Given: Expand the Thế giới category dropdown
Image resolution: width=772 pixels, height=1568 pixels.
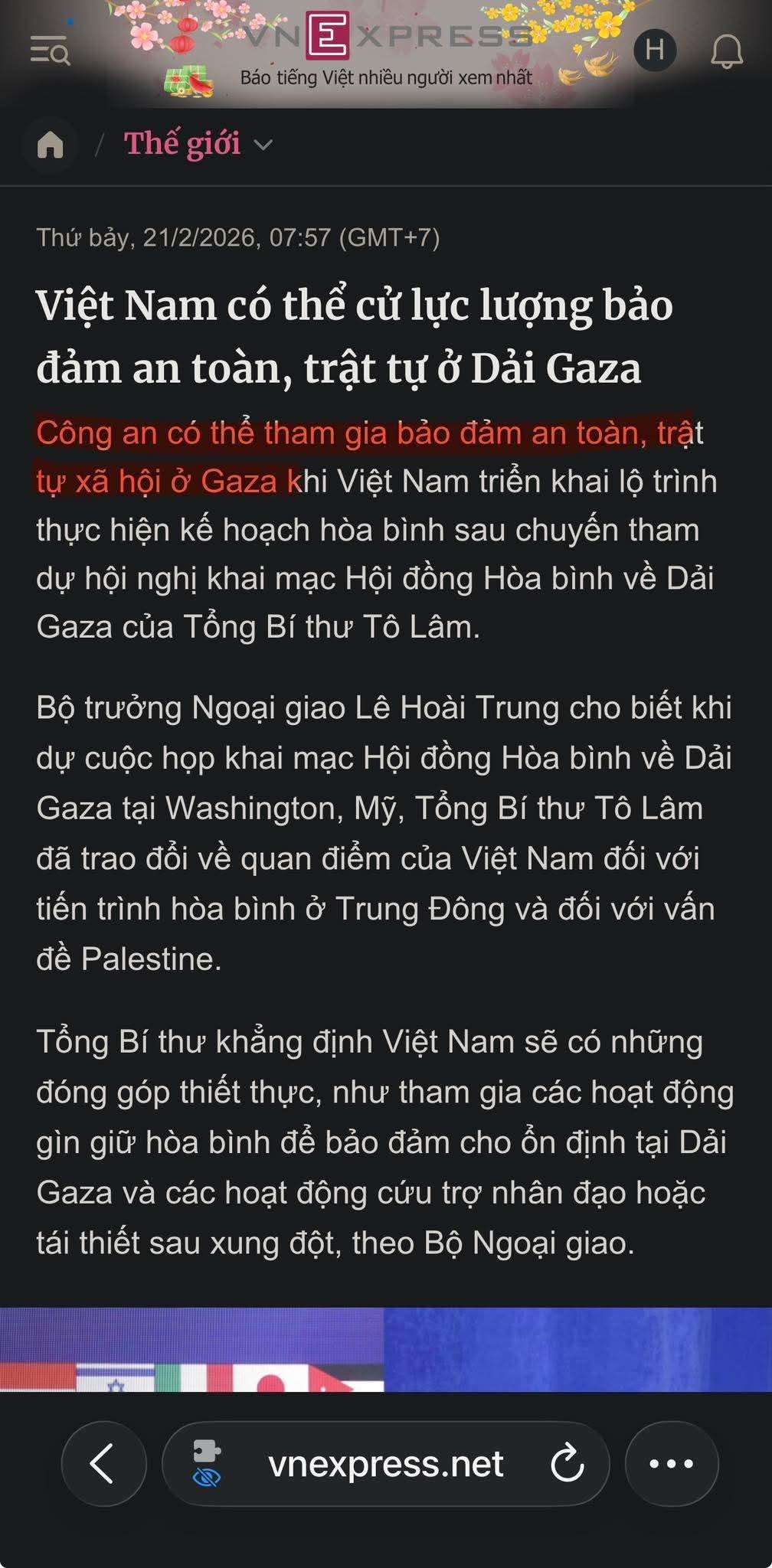Looking at the screenshot, I should [x=263, y=145].
